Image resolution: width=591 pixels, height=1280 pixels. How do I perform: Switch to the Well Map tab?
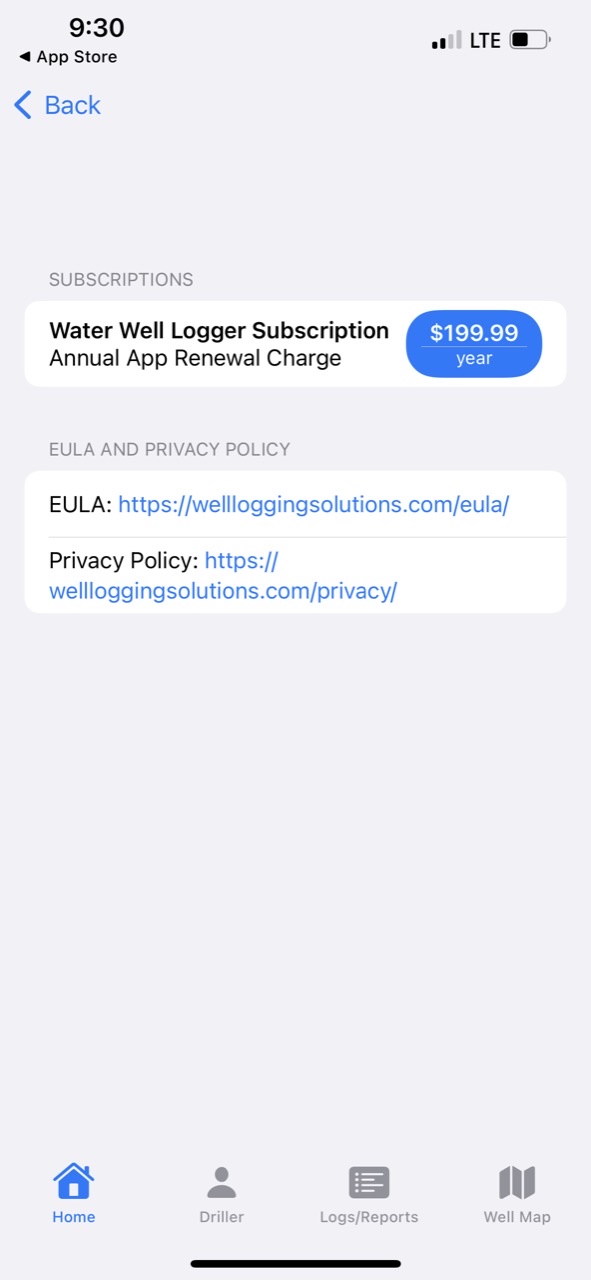pyautogui.click(x=517, y=1194)
